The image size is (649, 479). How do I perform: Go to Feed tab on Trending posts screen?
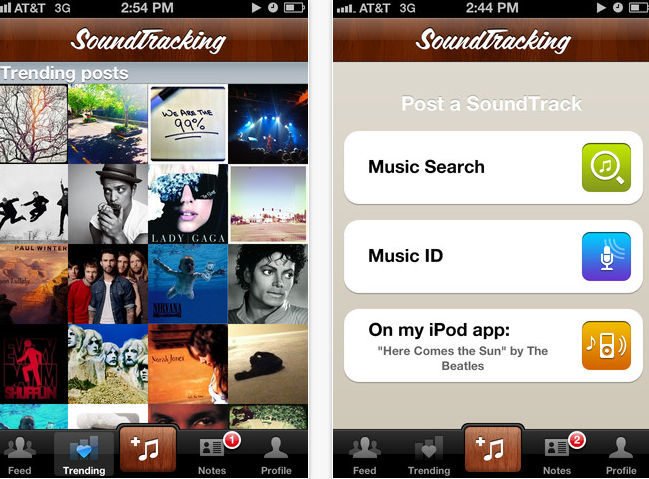[20, 455]
